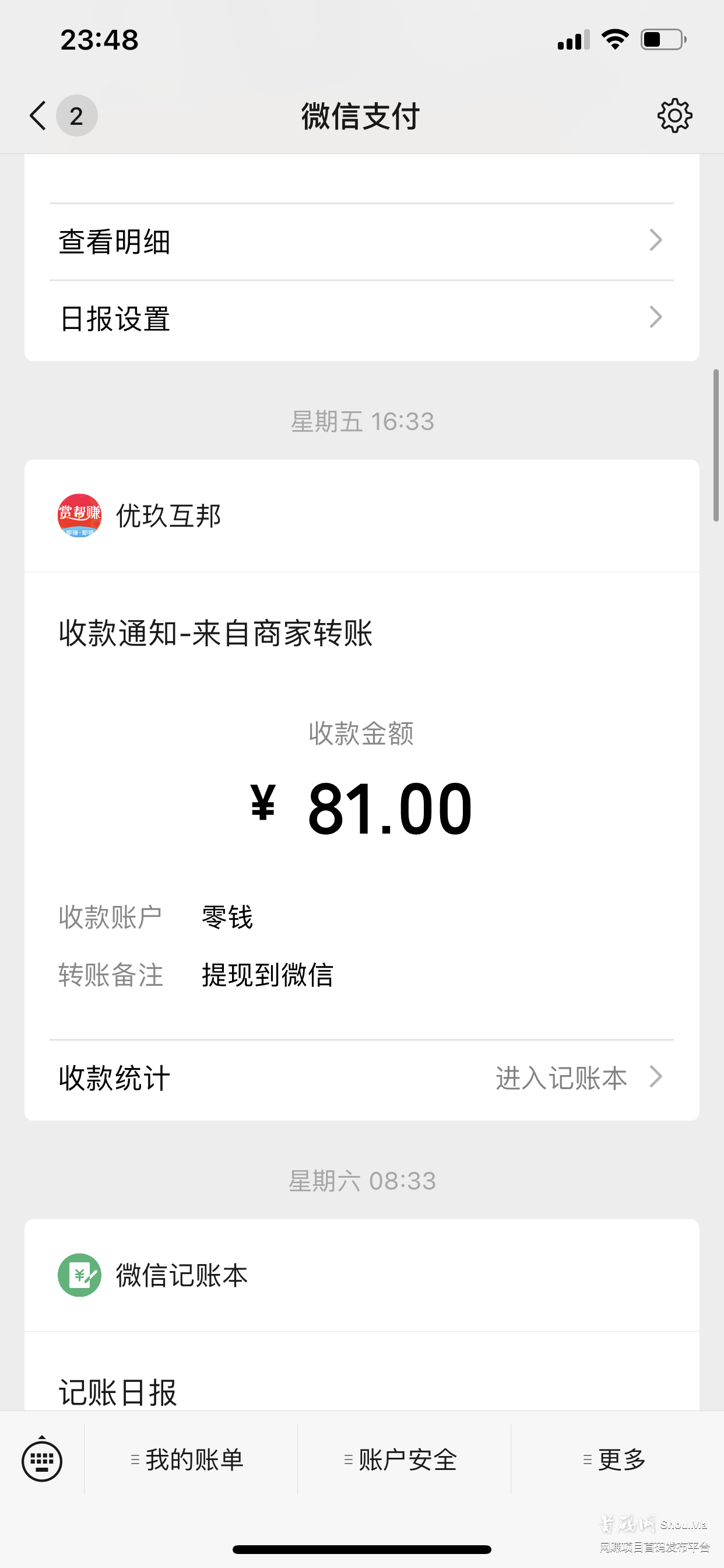Tap the back arrow at top left
Image resolution: width=724 pixels, height=1568 pixels.
tap(37, 116)
